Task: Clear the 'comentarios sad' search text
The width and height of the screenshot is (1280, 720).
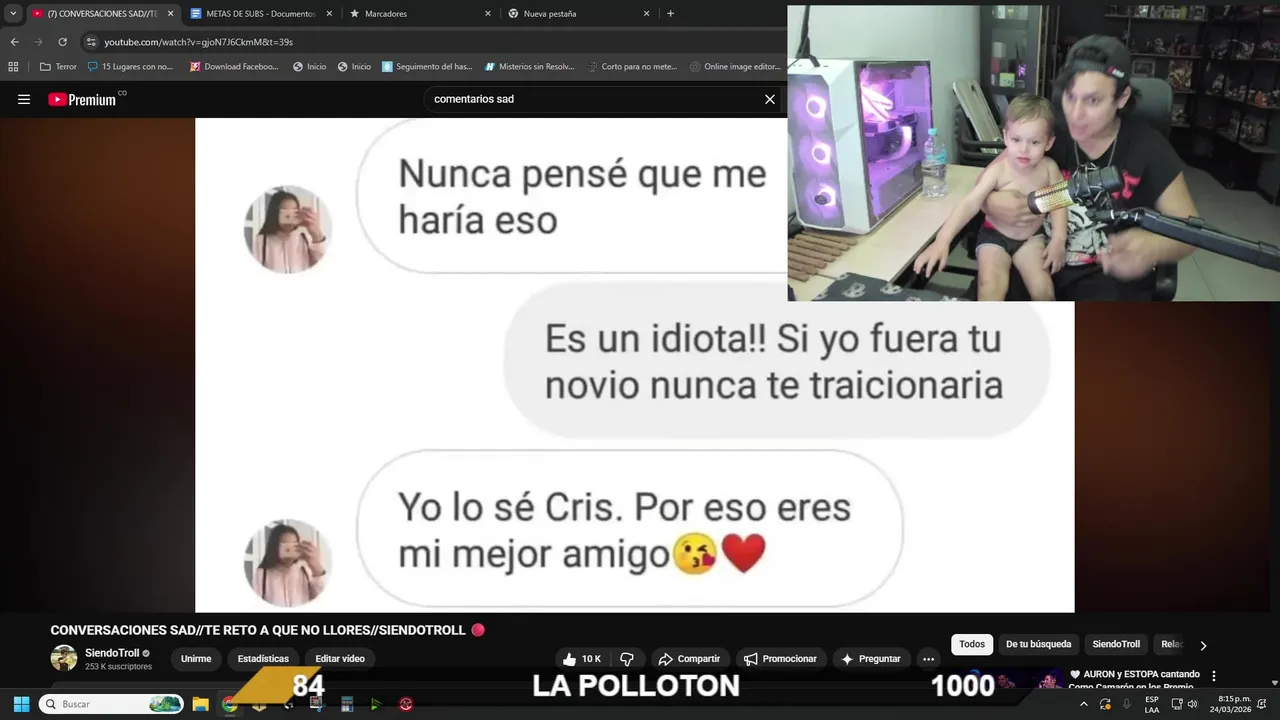Action: [x=769, y=99]
